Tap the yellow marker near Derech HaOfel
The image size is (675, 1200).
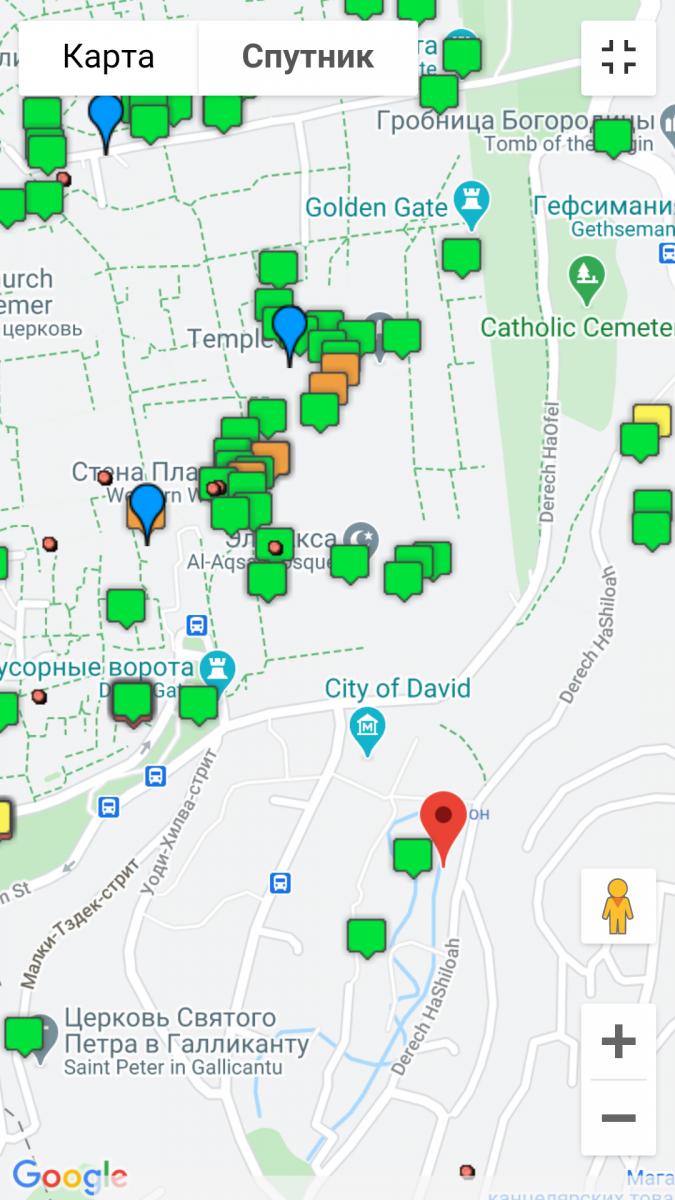pyautogui.click(x=653, y=419)
